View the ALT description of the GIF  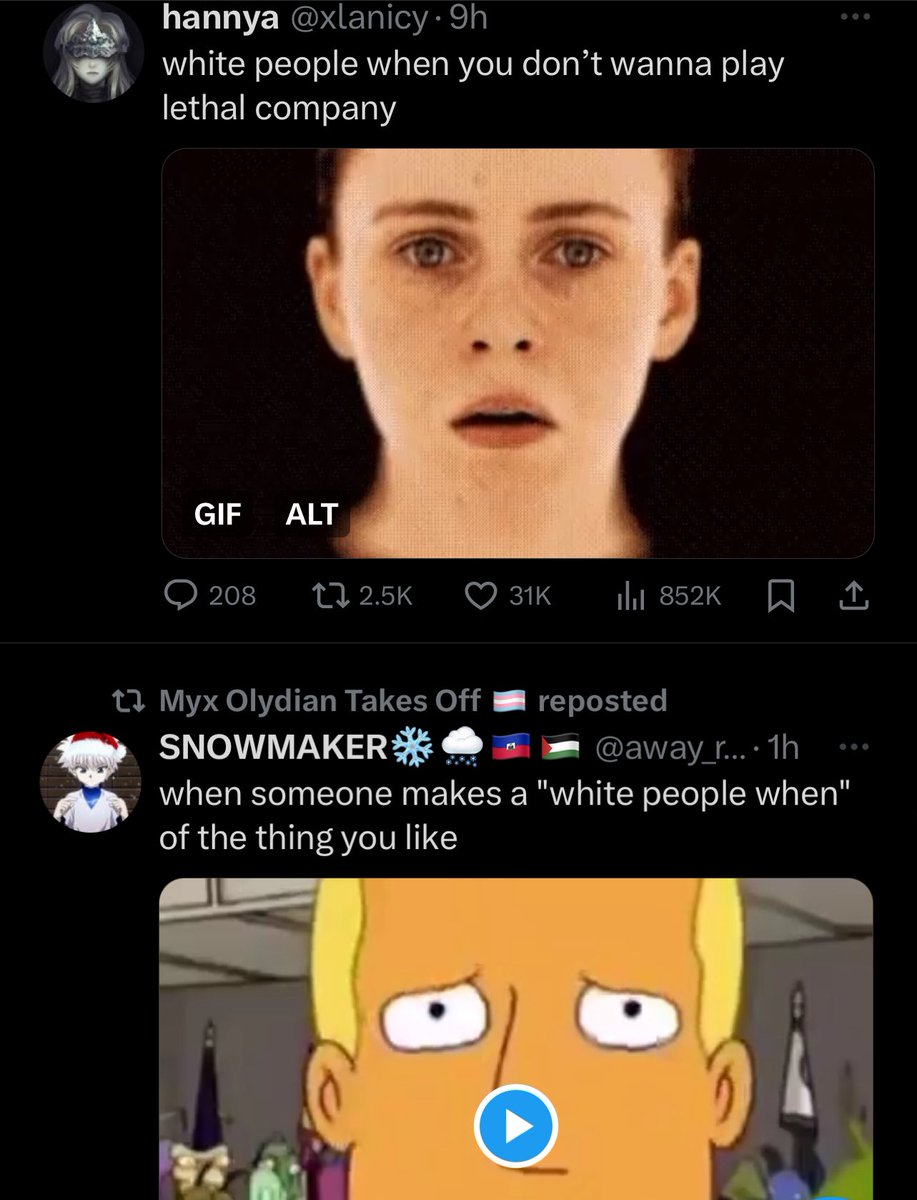pyautogui.click(x=311, y=515)
